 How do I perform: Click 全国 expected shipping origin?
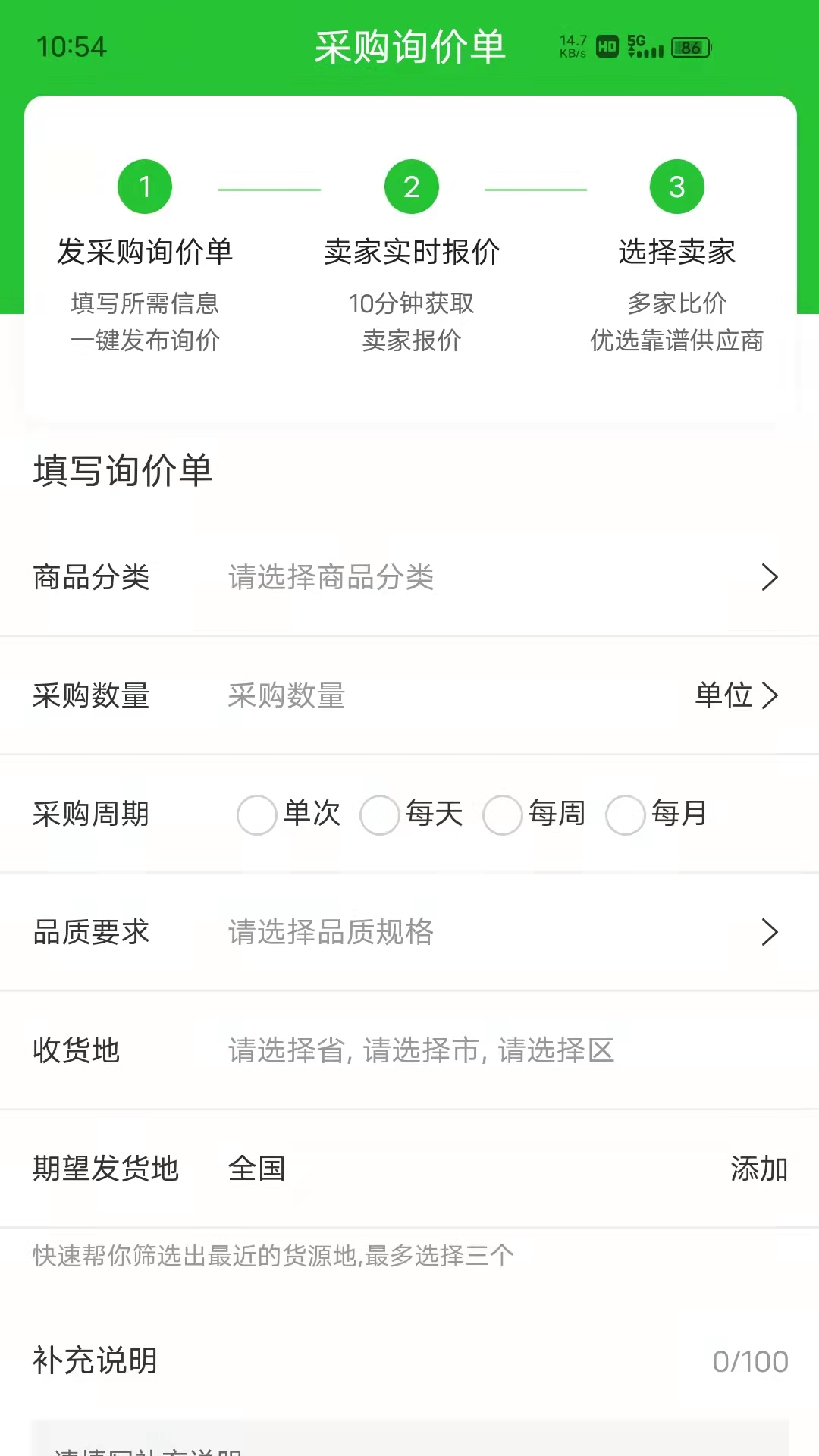pyautogui.click(x=257, y=1170)
